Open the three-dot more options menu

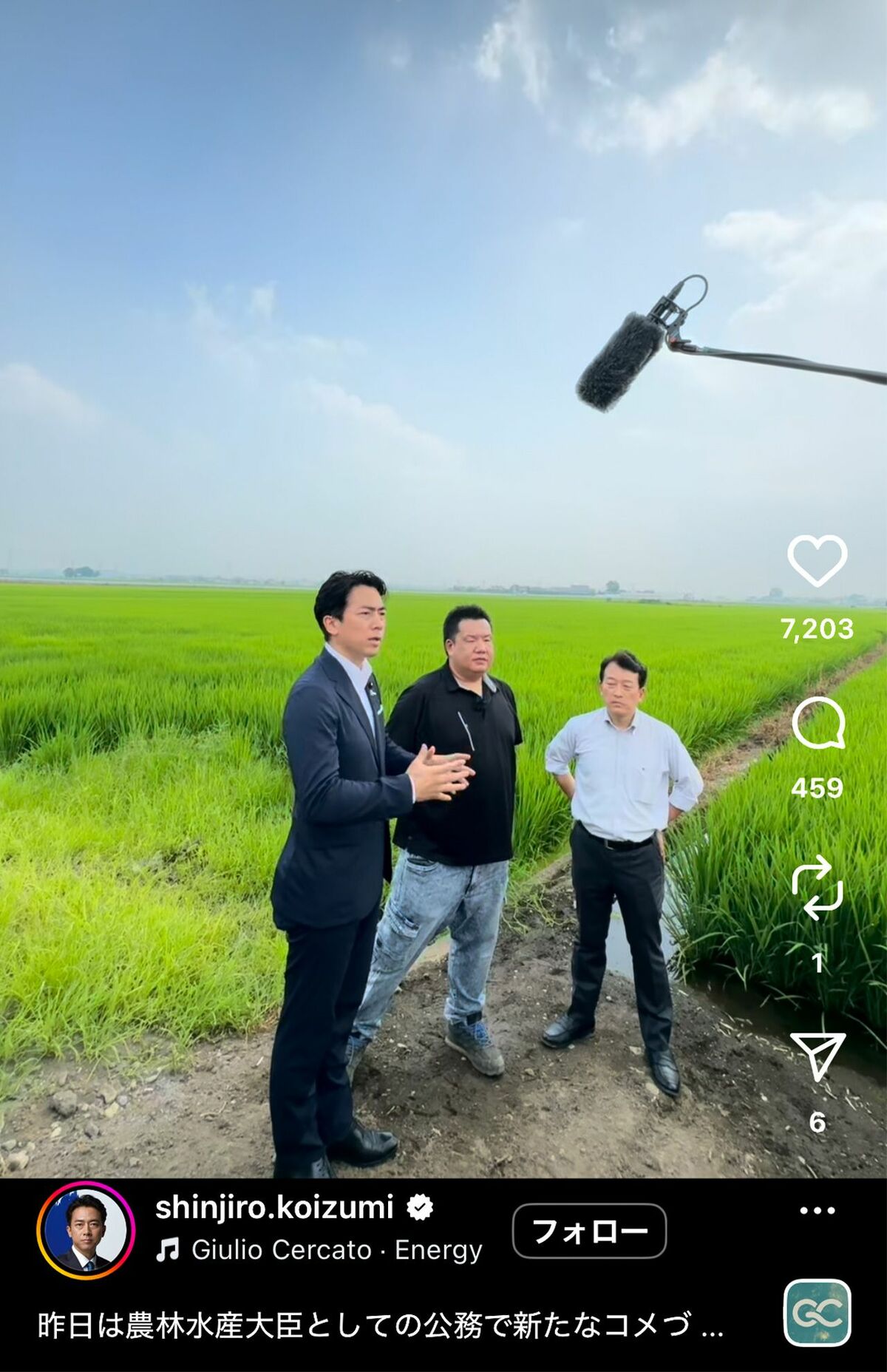[x=818, y=1211]
